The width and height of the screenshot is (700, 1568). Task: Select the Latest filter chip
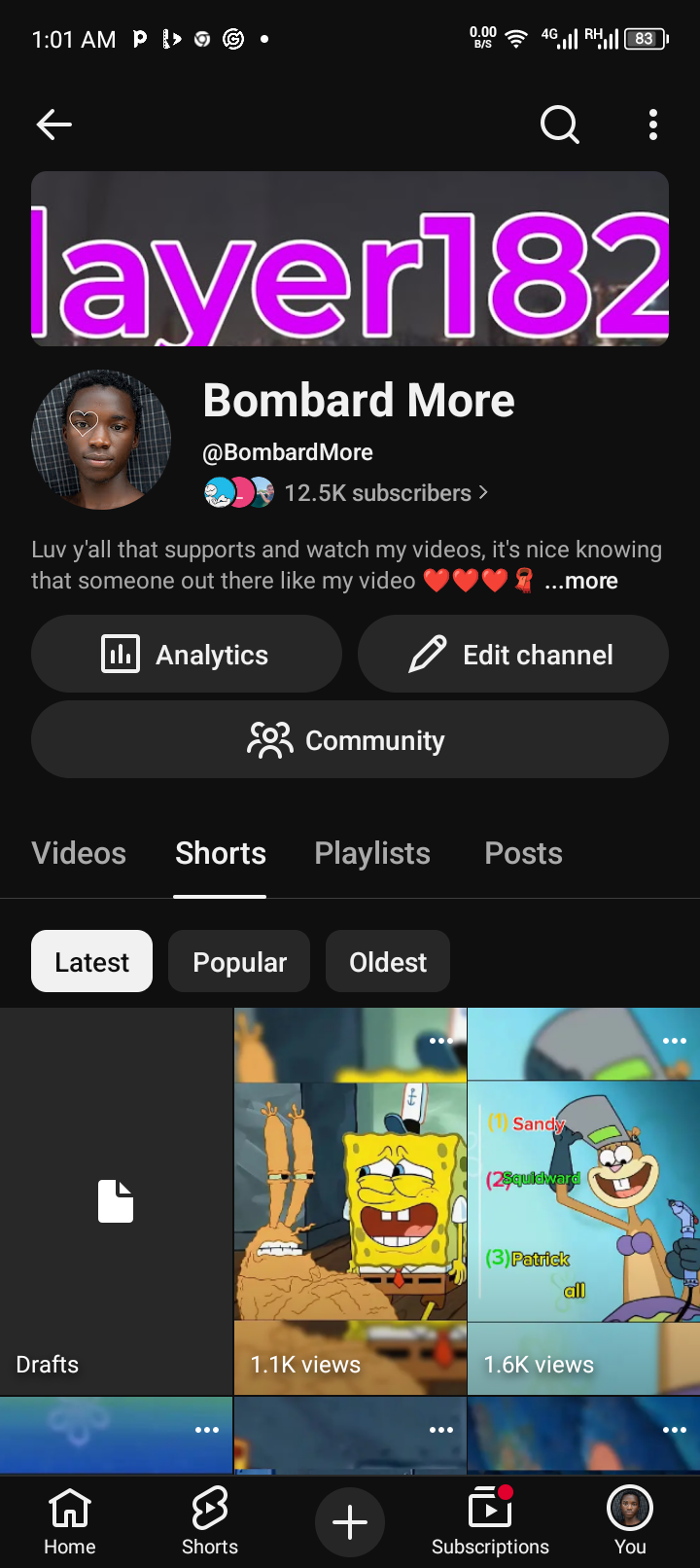(x=91, y=961)
